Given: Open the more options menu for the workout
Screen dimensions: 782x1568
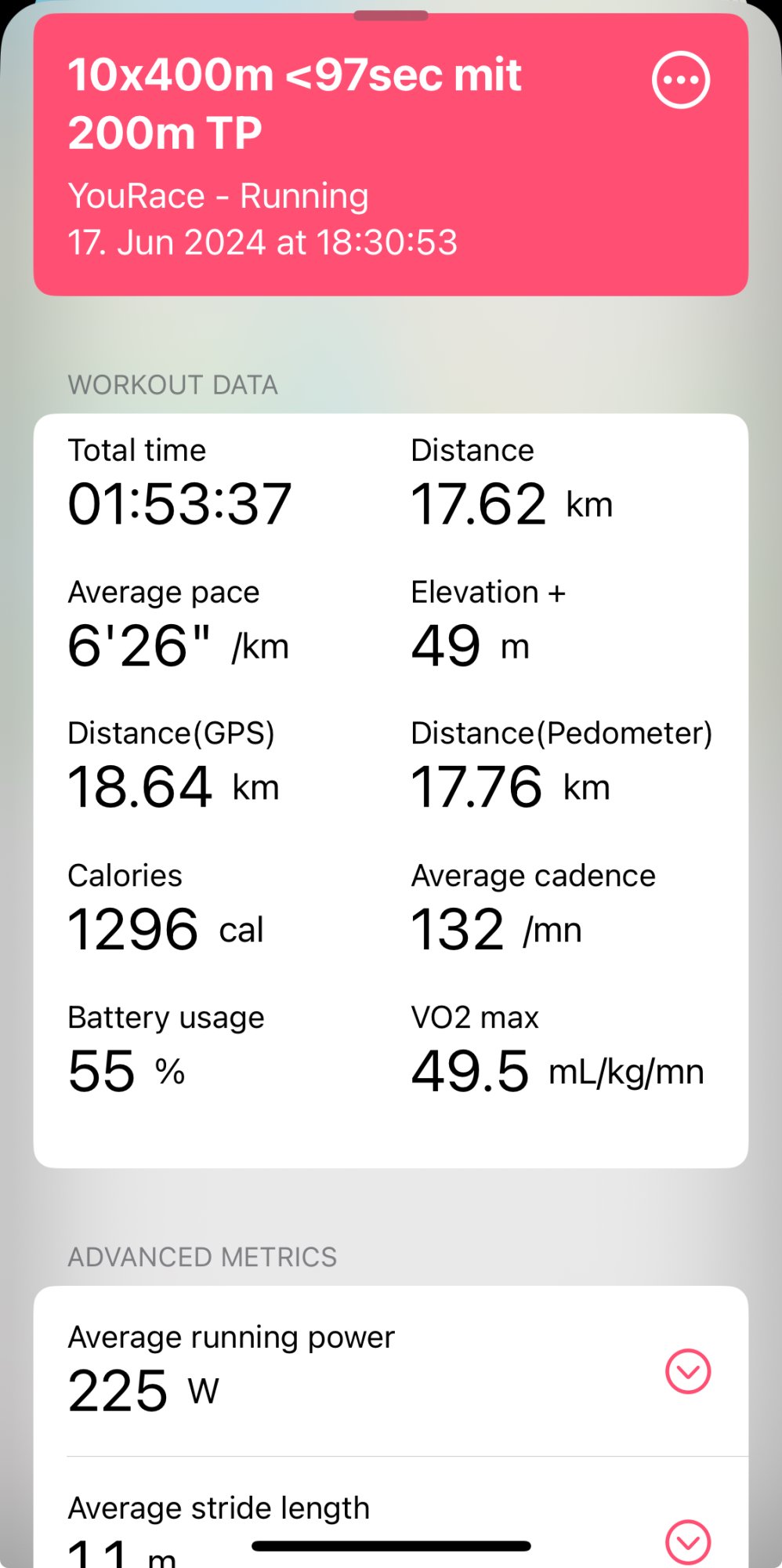Looking at the screenshot, I should click(681, 80).
